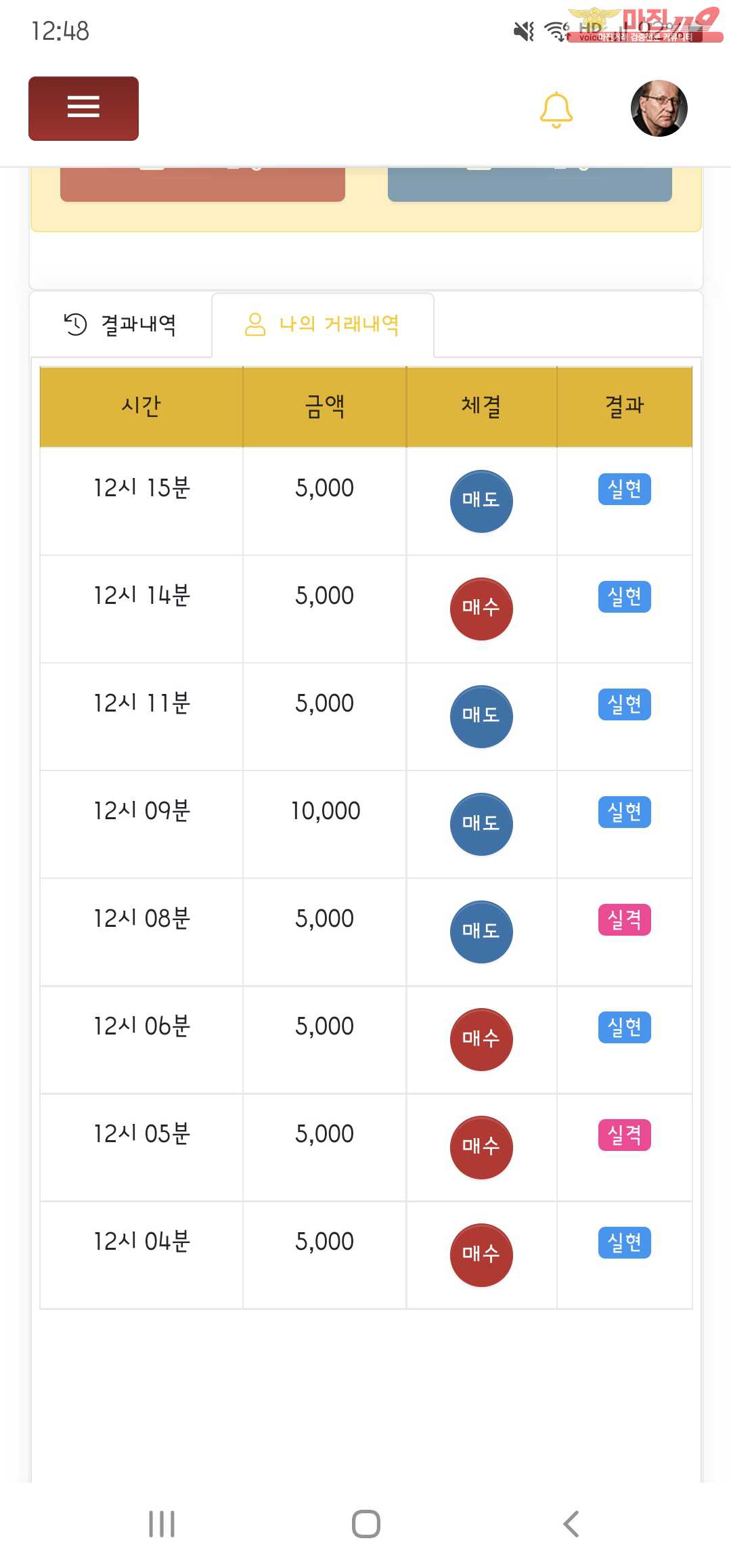Tap the partially hidden red button
The image size is (731, 1568).
tap(202, 184)
